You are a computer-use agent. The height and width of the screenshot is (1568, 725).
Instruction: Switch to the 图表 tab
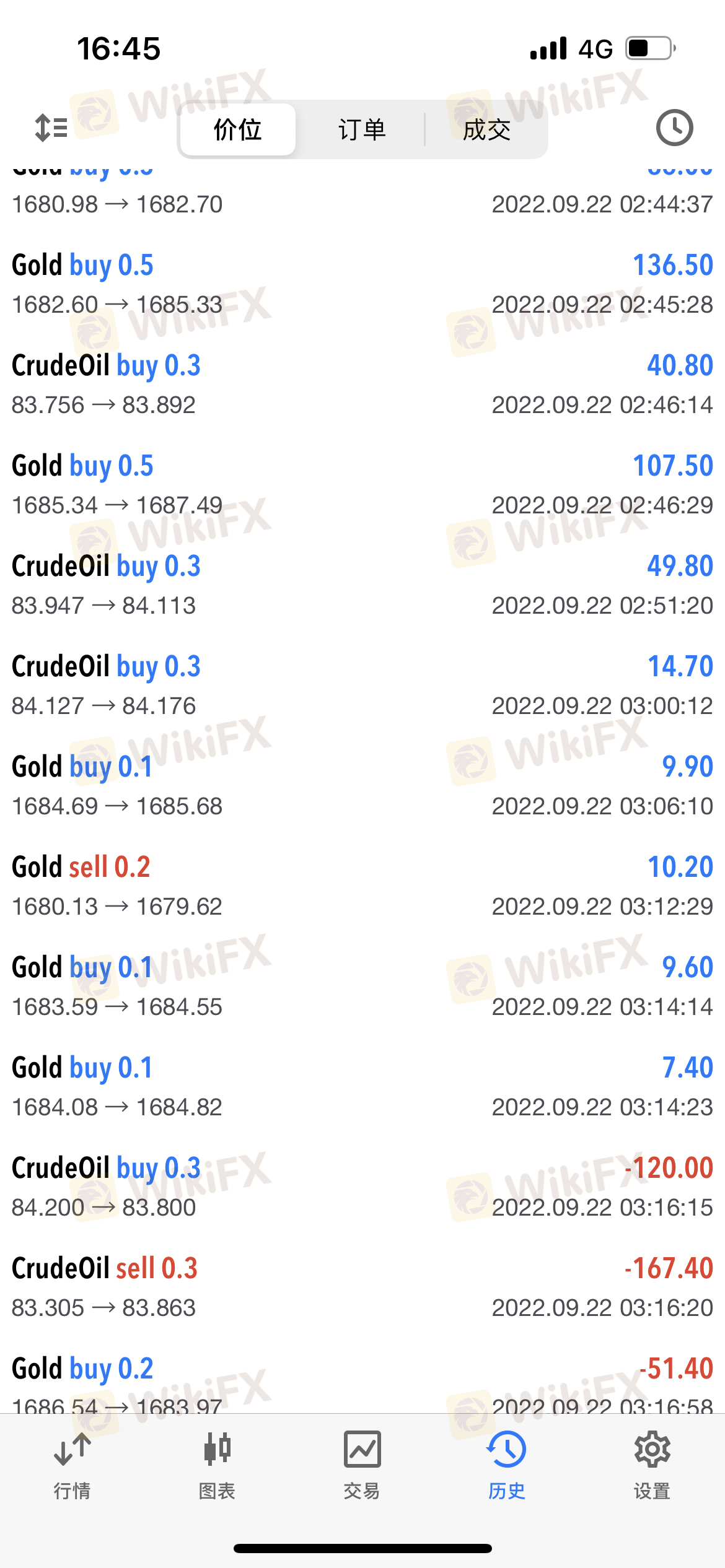[217, 1465]
